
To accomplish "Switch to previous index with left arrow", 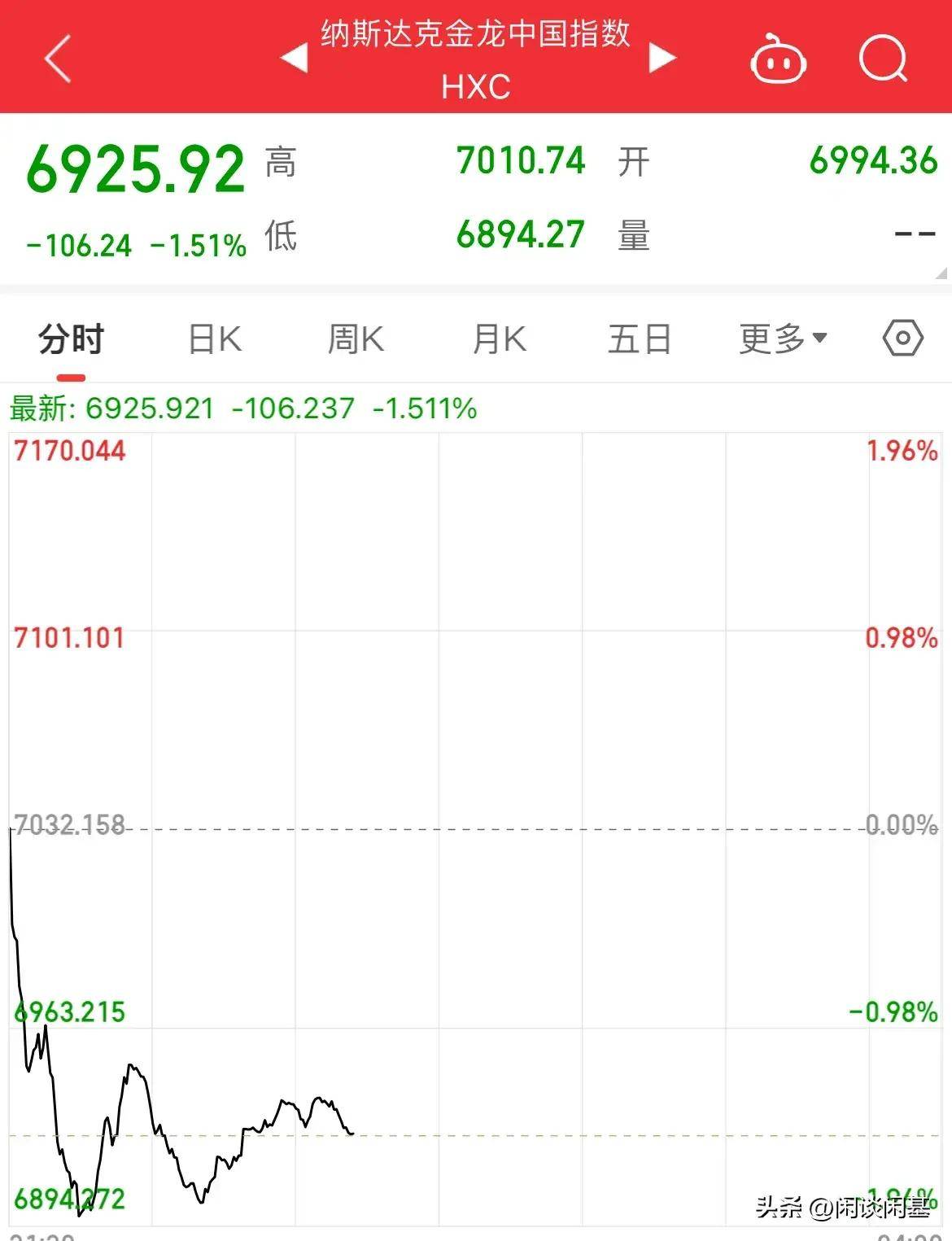I will pyautogui.click(x=293, y=59).
